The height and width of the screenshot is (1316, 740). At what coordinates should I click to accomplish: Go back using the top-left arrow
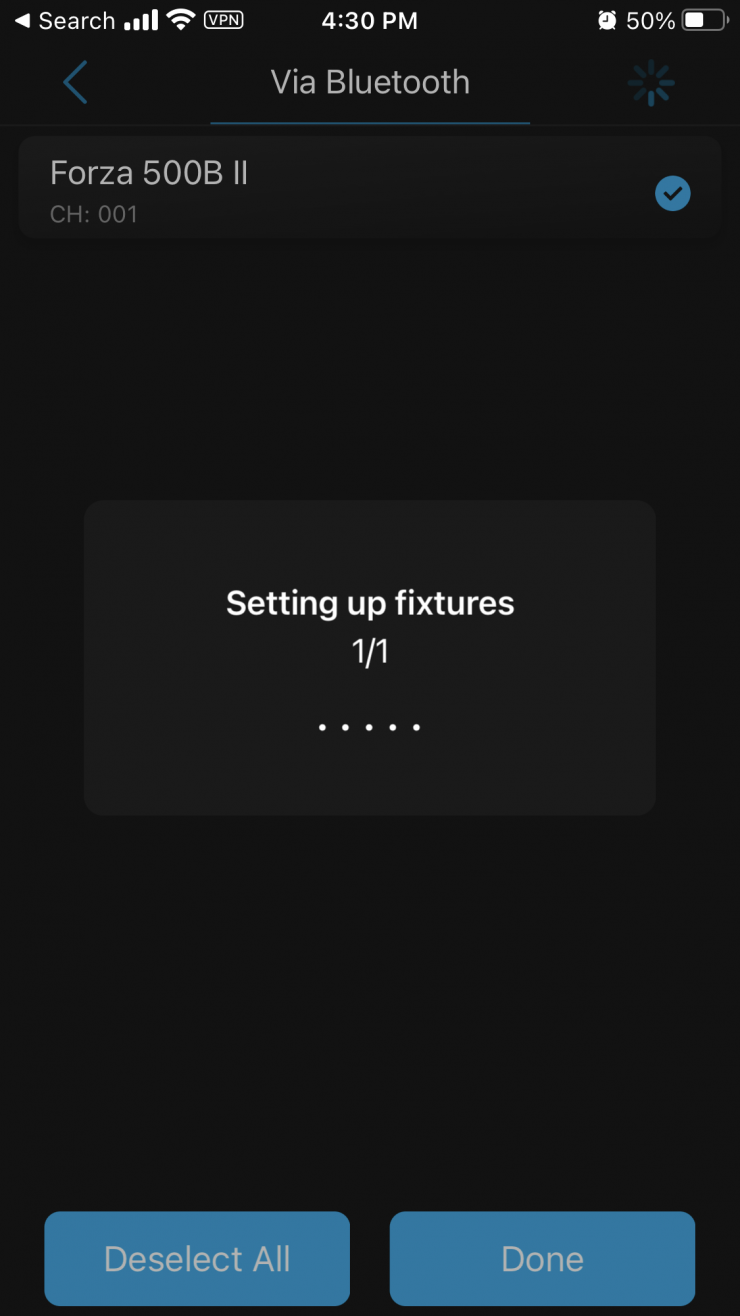[75, 83]
